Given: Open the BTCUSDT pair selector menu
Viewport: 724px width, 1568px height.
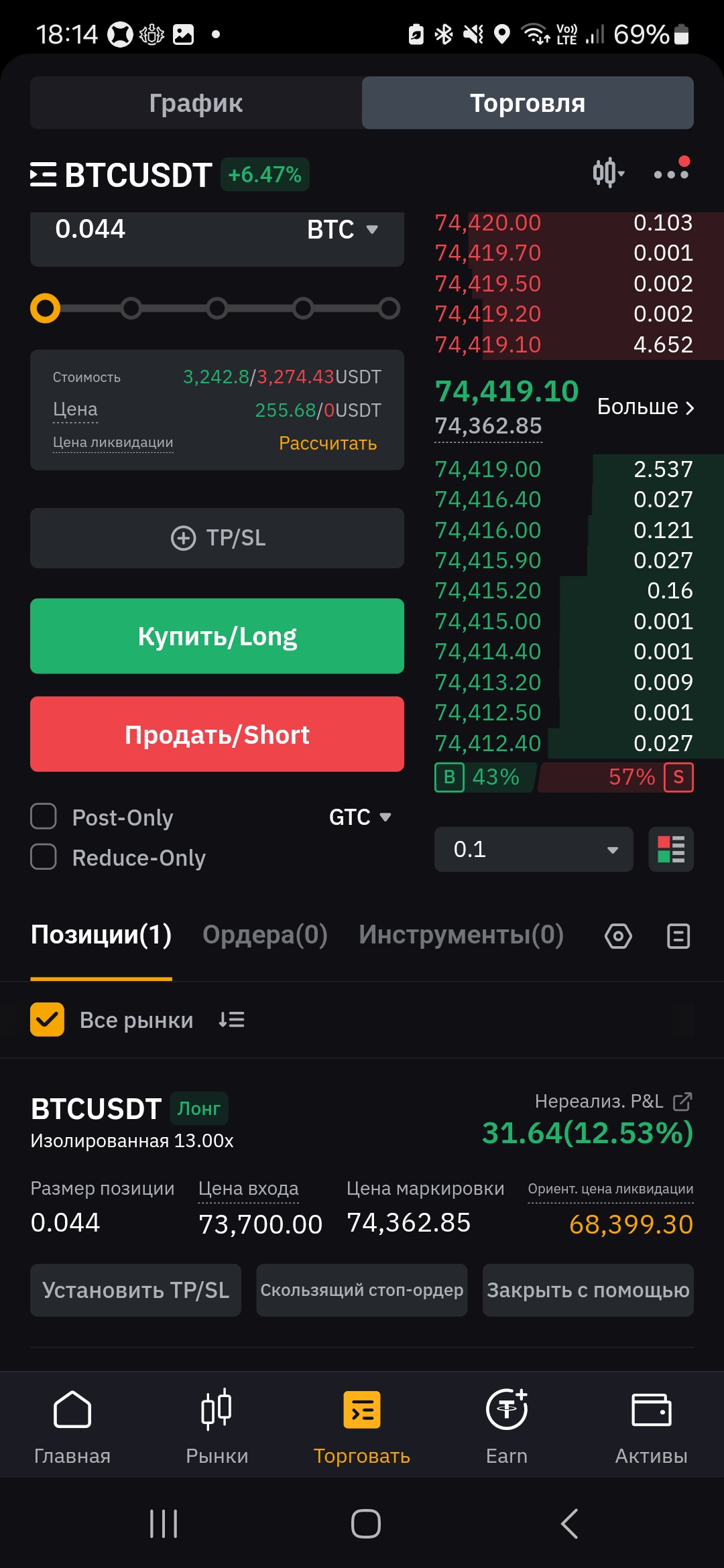Looking at the screenshot, I should [121, 175].
